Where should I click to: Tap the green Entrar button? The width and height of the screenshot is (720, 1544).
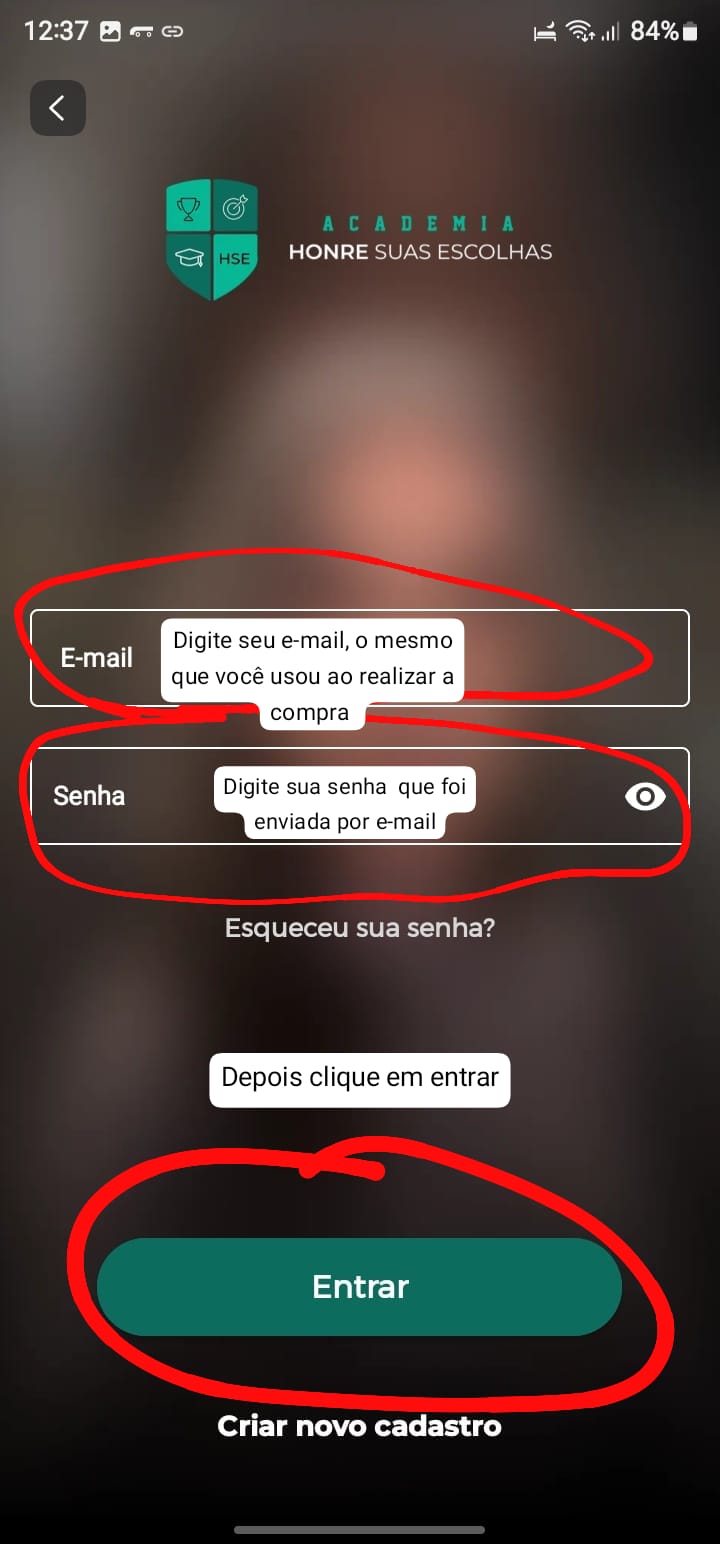359,1287
